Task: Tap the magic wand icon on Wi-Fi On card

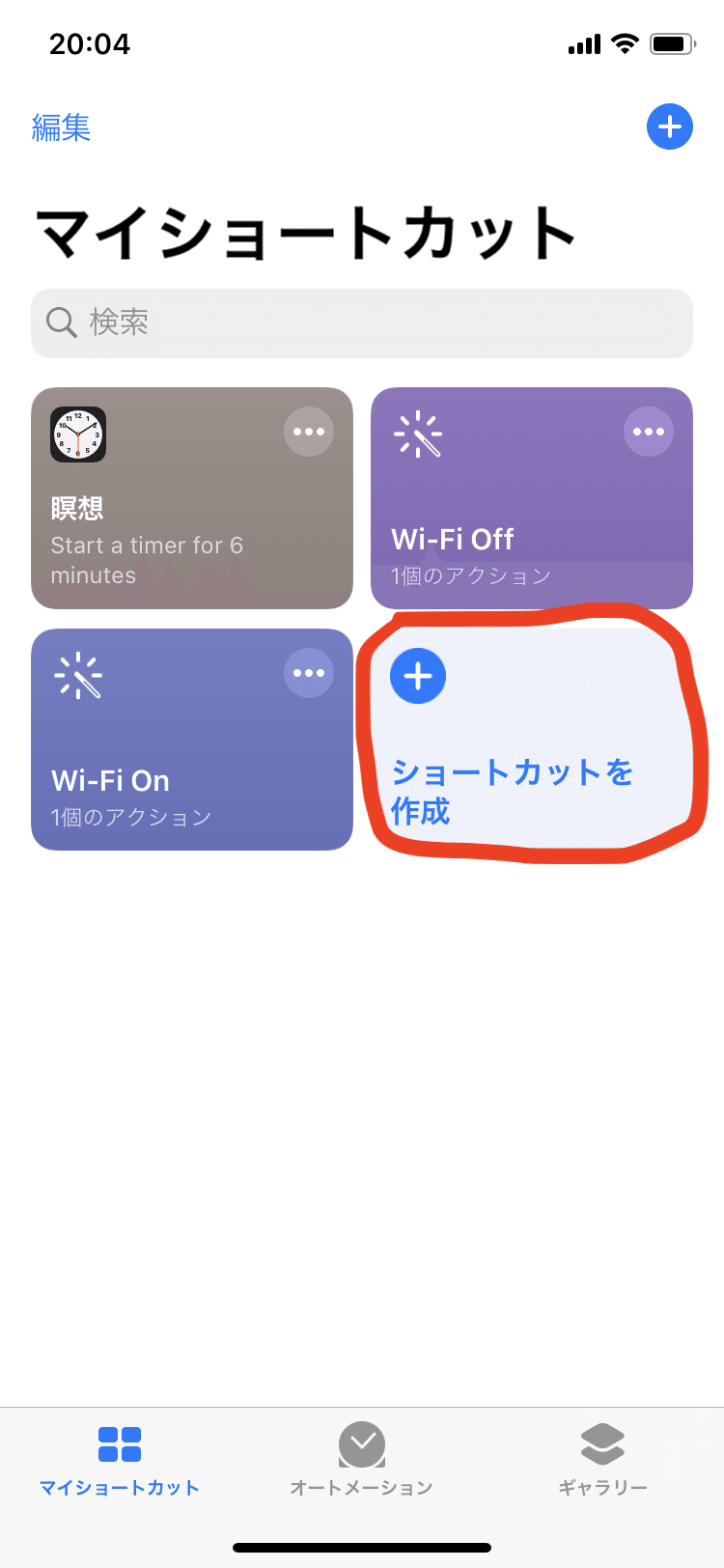Action: (79, 676)
